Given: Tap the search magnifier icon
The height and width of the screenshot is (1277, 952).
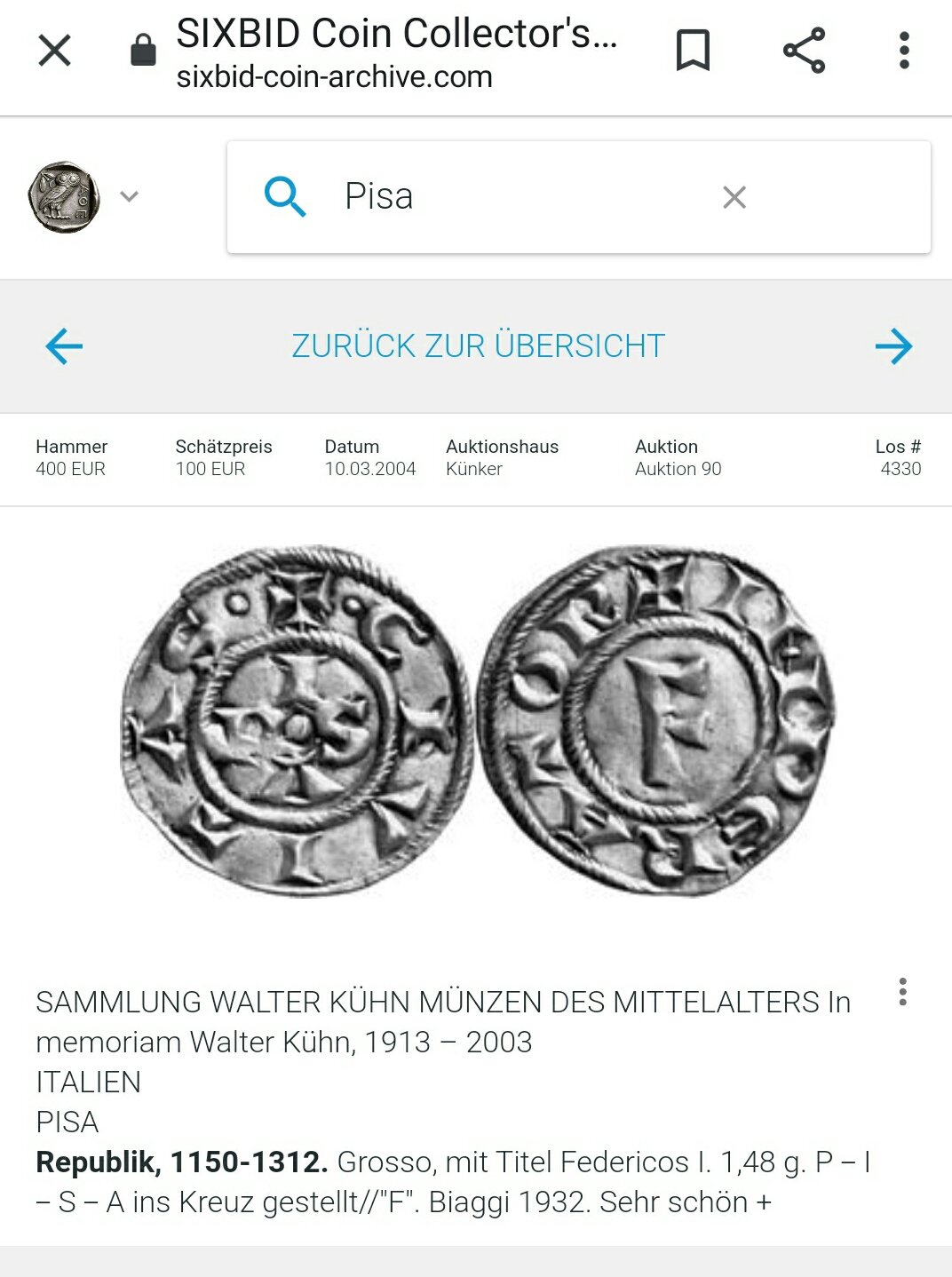Looking at the screenshot, I should pos(285,196).
